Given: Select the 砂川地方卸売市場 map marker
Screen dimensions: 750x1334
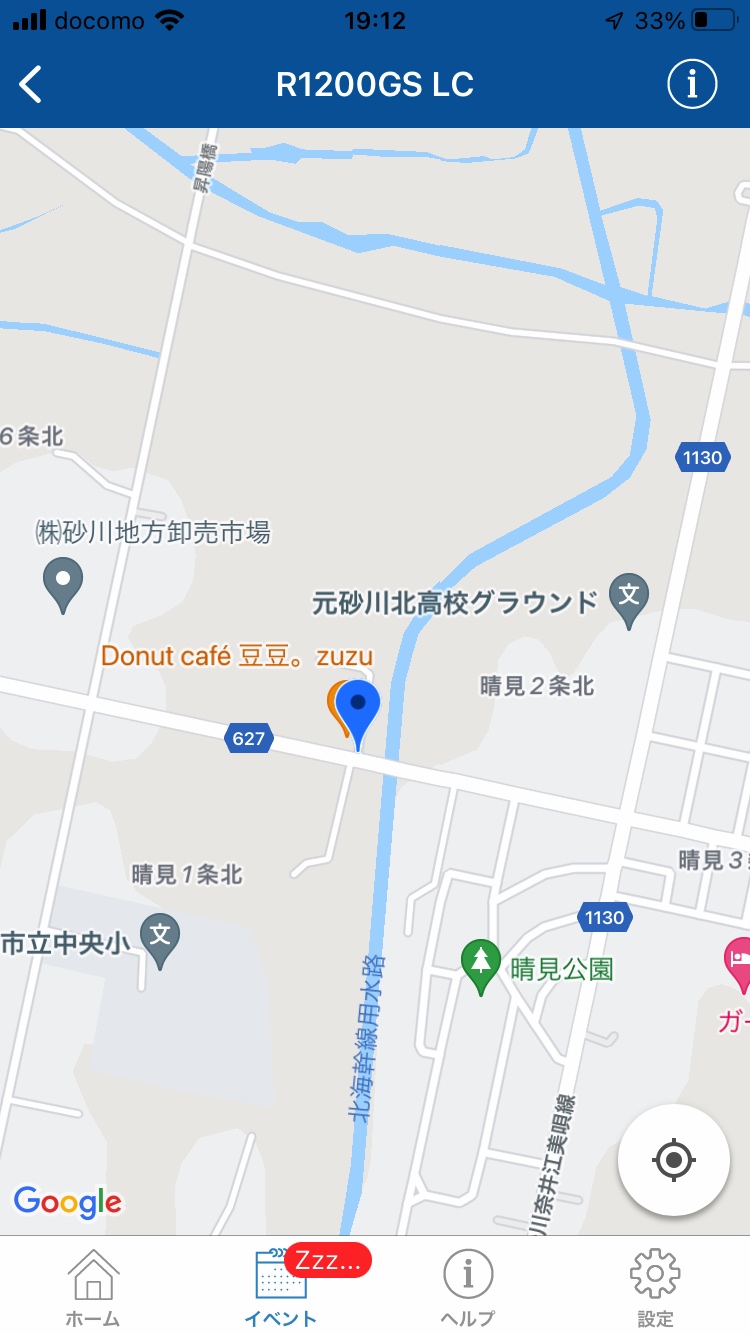Looking at the screenshot, I should coord(64,585).
